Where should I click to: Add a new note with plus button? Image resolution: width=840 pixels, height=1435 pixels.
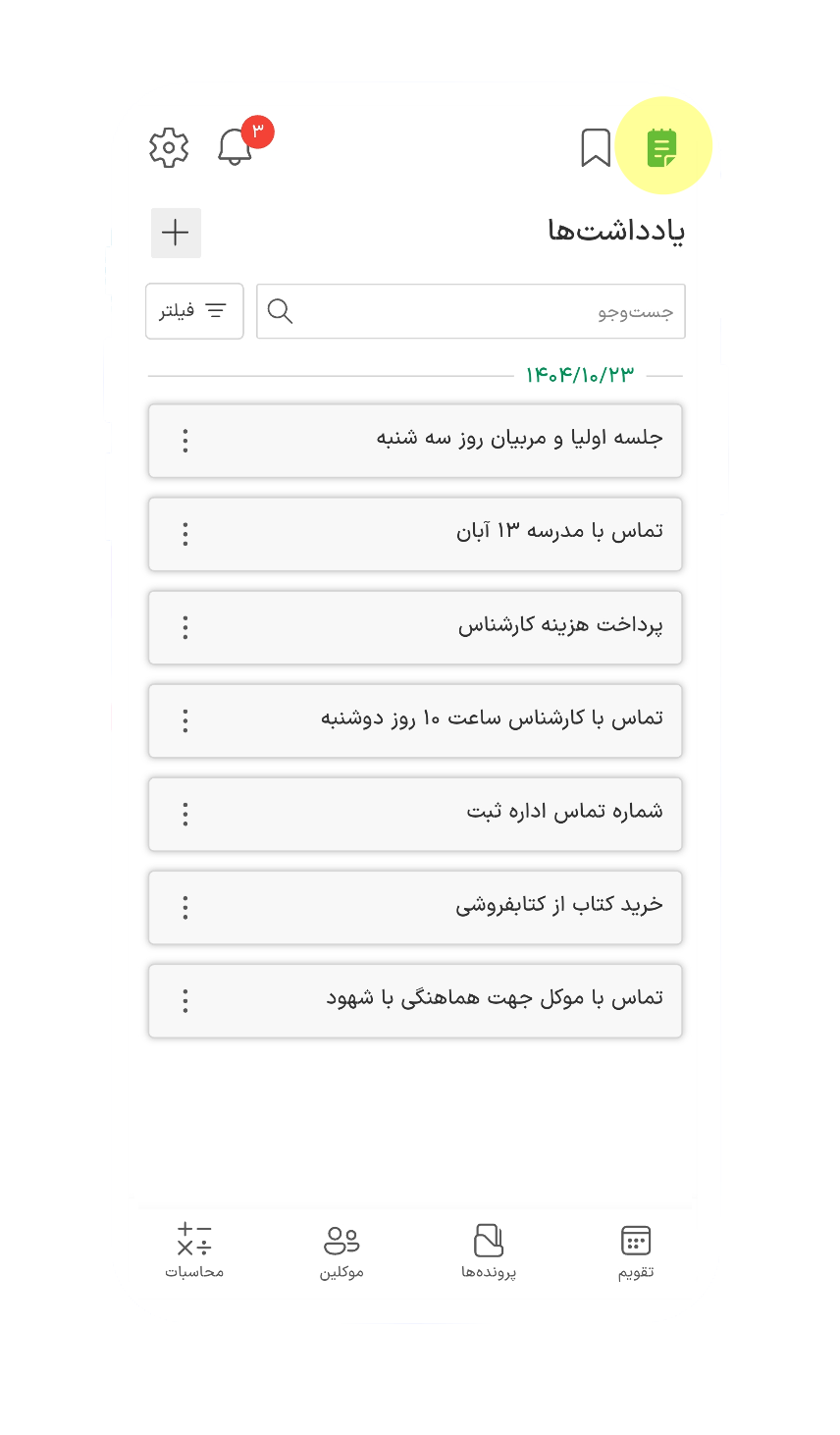pos(176,233)
